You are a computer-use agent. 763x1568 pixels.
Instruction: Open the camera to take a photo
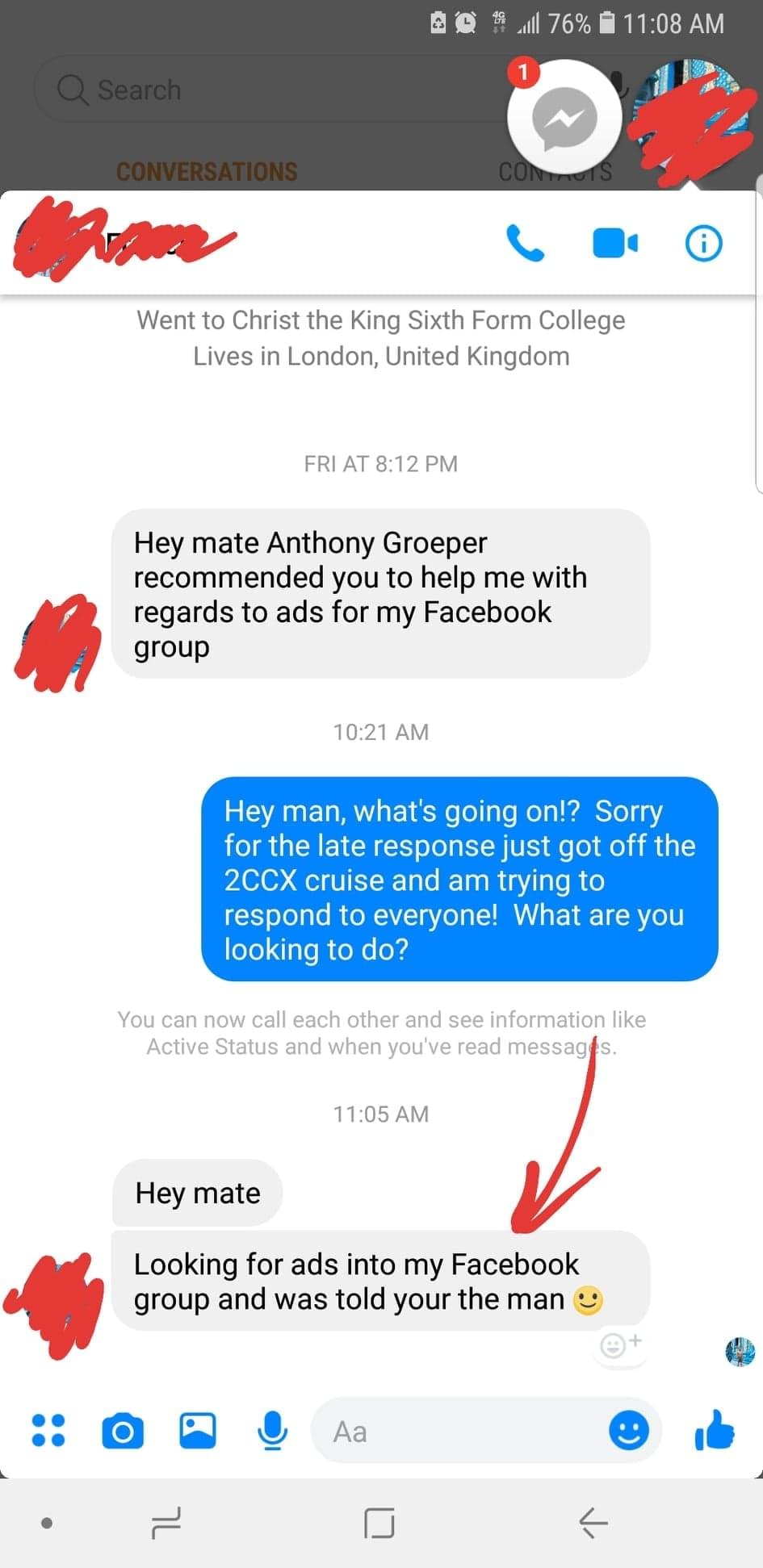coord(123,1432)
